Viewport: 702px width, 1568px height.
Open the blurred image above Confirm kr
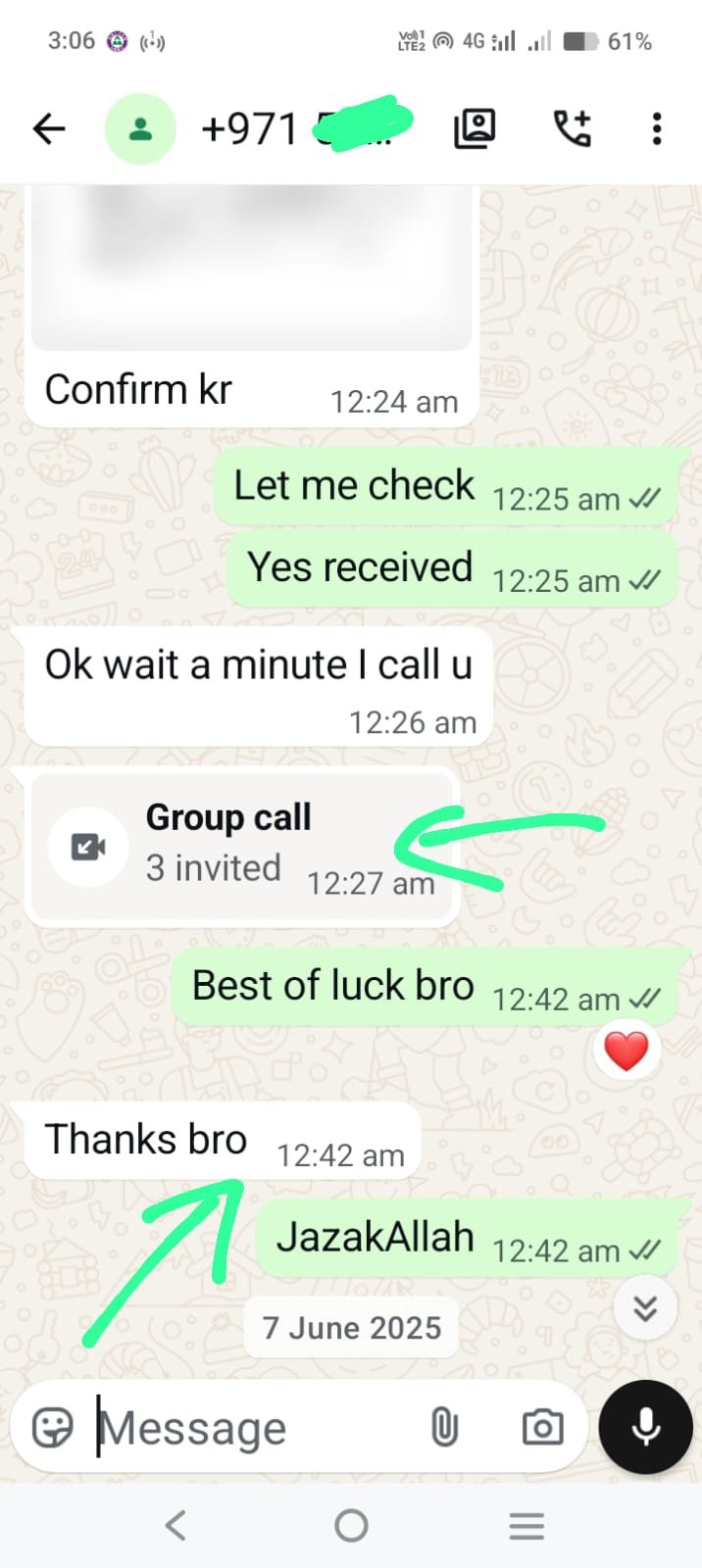251,269
